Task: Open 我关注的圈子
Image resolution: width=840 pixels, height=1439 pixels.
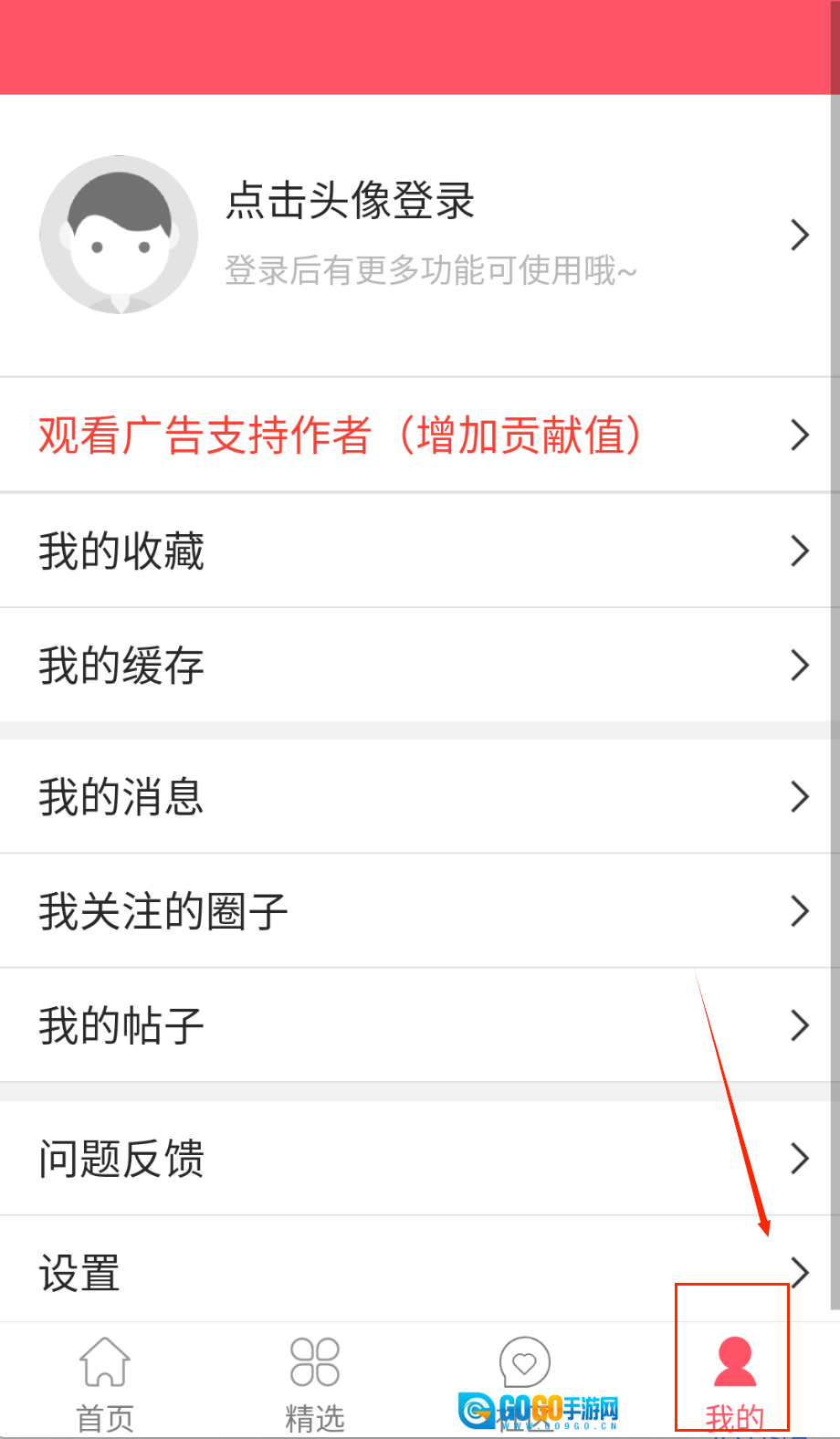Action: [x=420, y=911]
